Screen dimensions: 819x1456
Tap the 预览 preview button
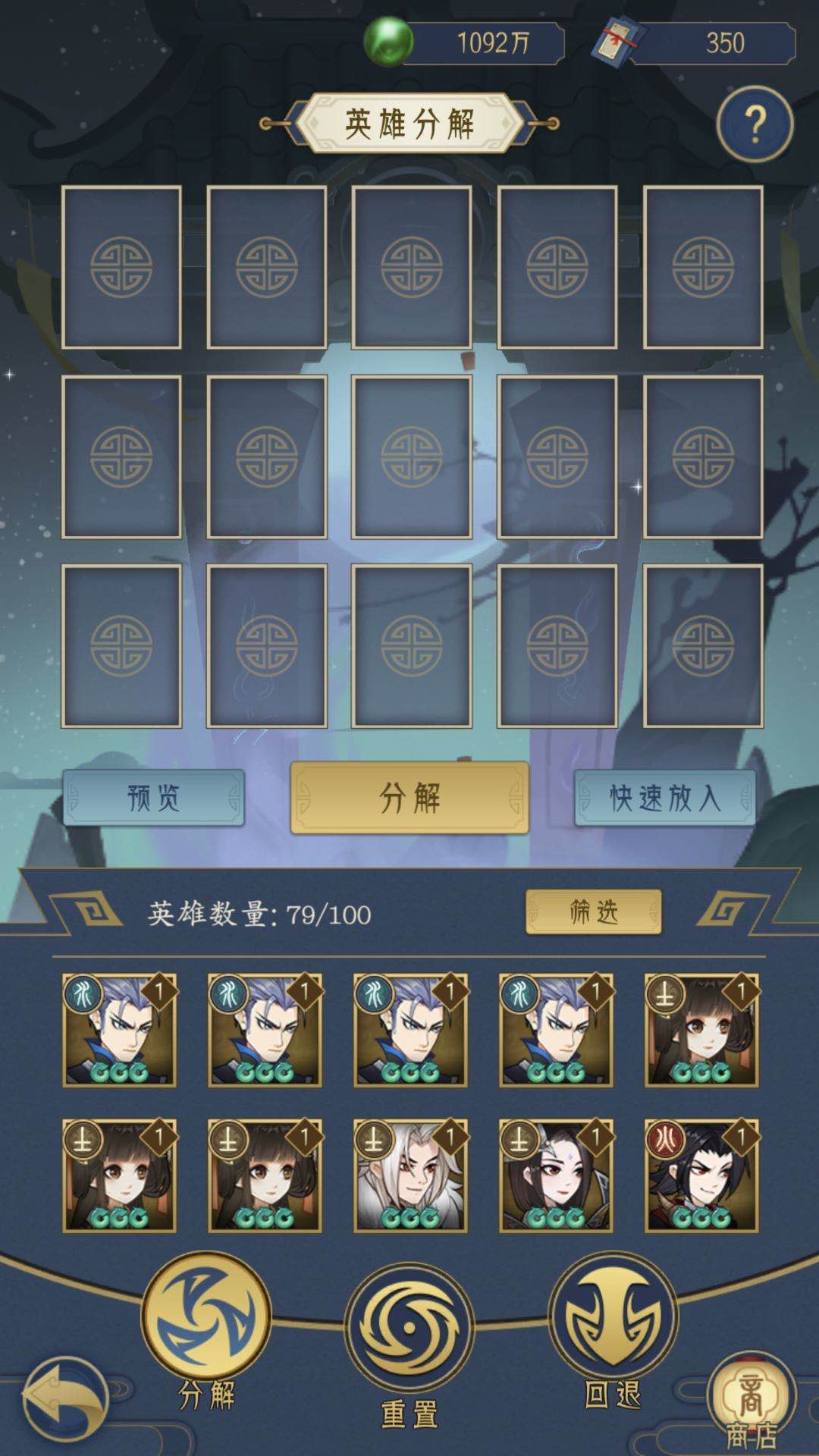[154, 798]
